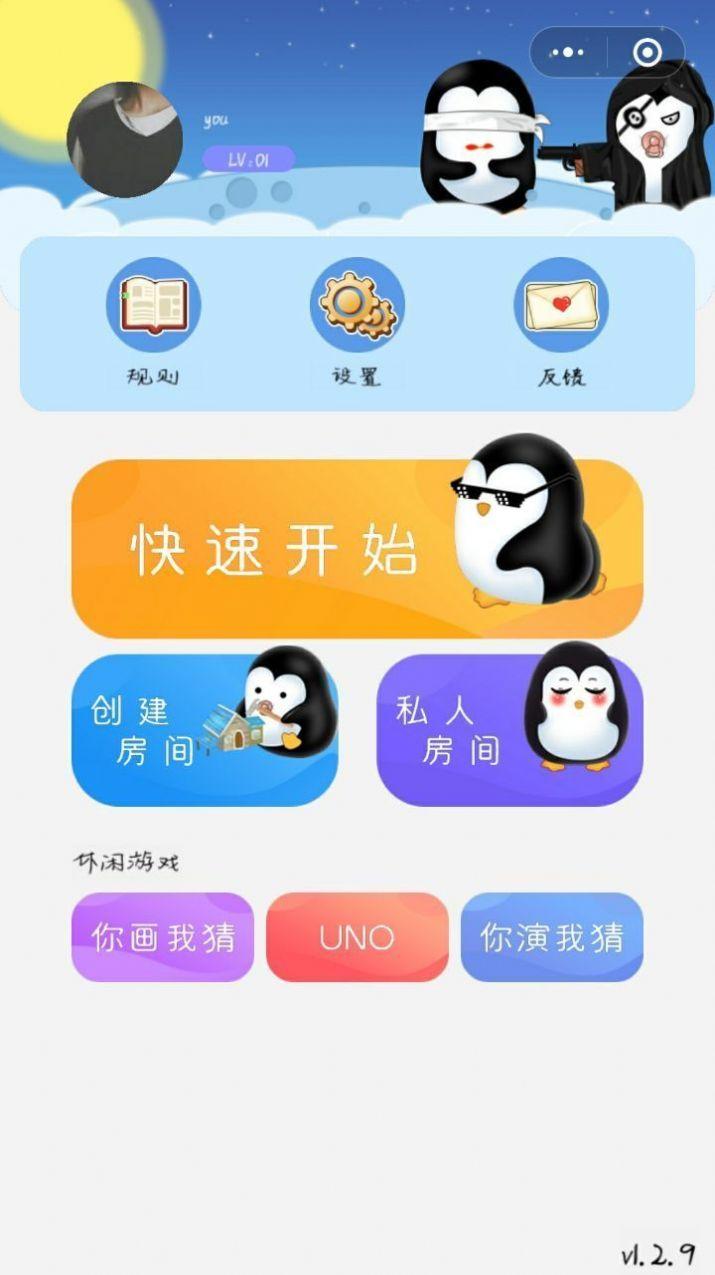Viewport: 715px width, 1275px height.
Task: Start the UNO game
Action: point(357,937)
